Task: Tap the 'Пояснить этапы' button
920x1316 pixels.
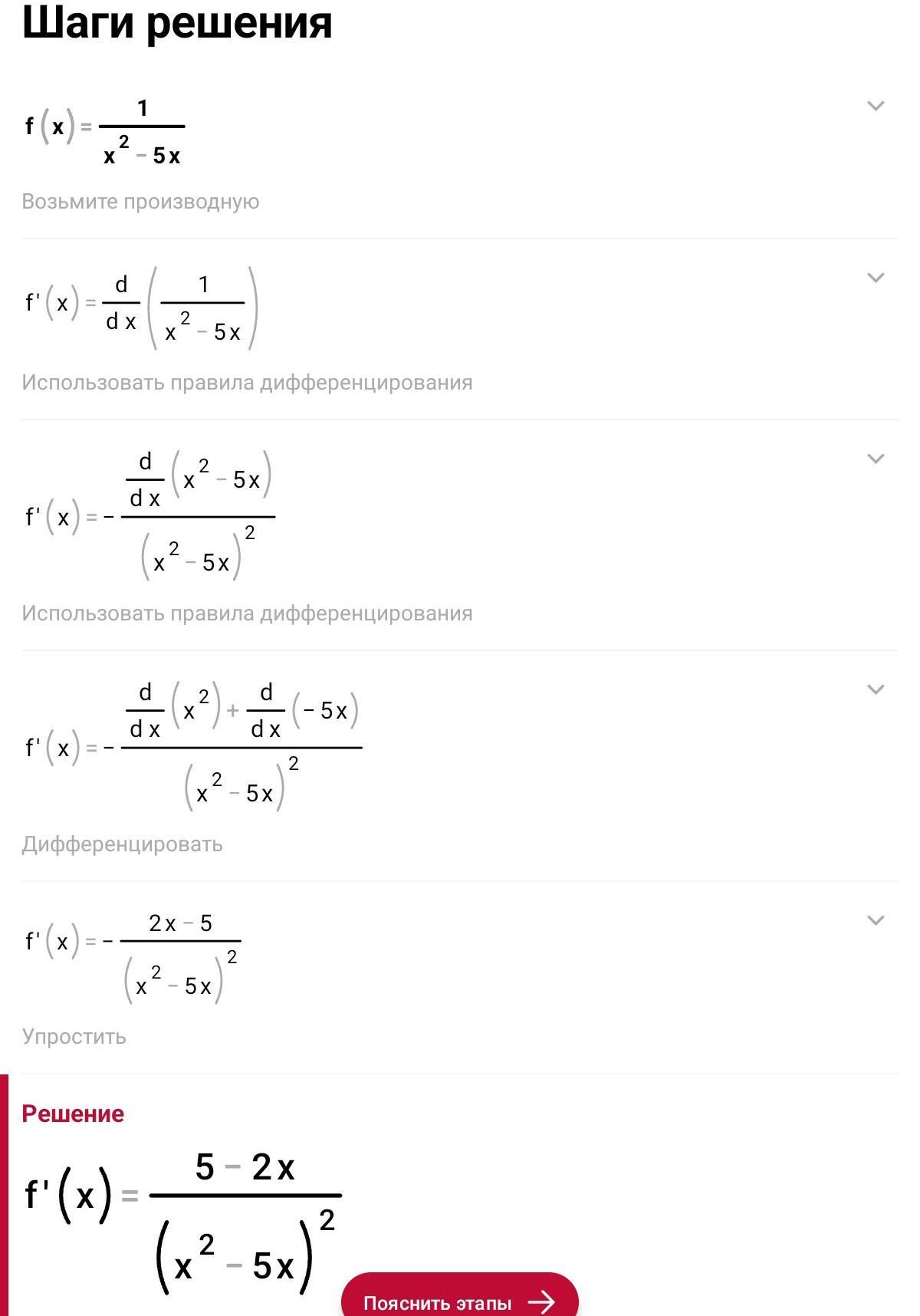Action: click(x=459, y=1296)
